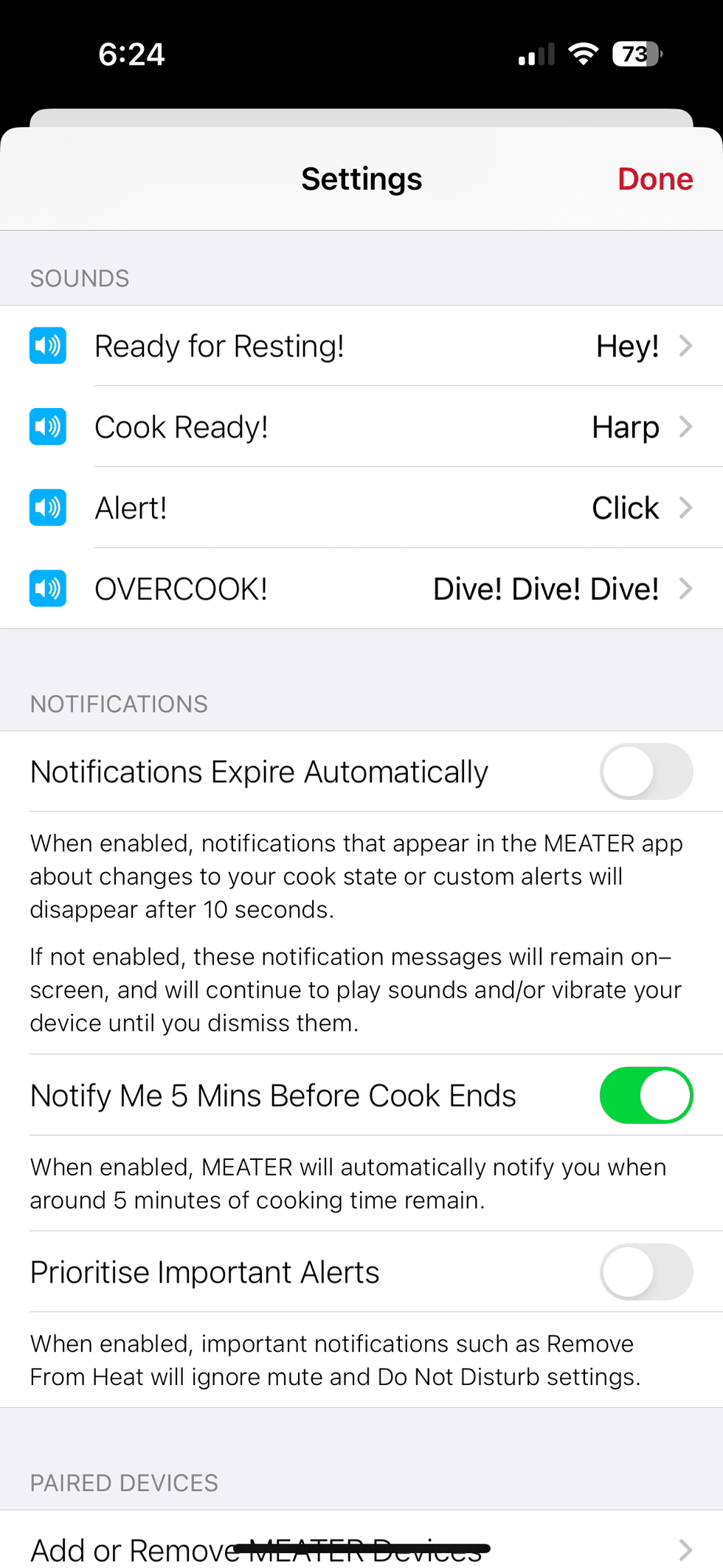Click the Wi-Fi icon in the status bar
The width and height of the screenshot is (723, 1568).
pyautogui.click(x=583, y=53)
